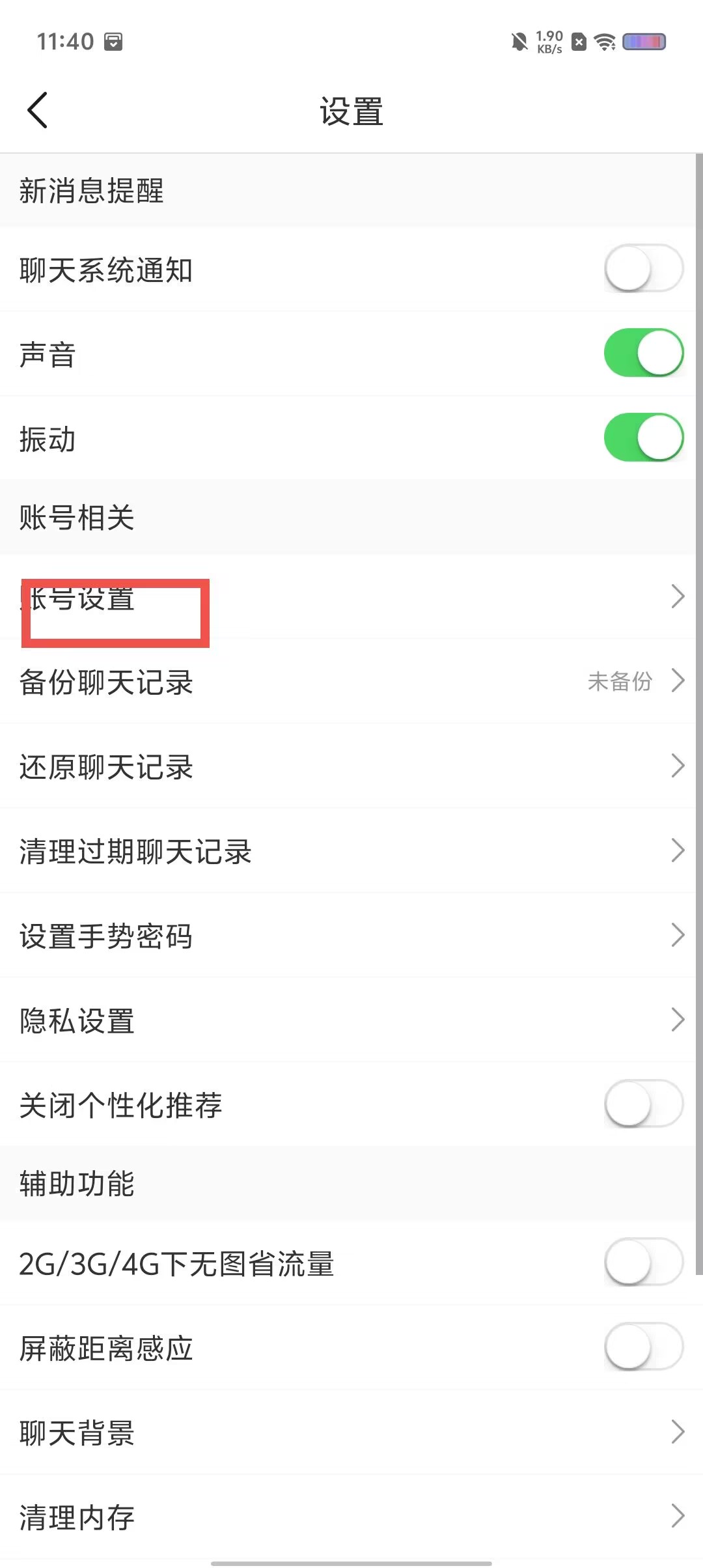Go back using the top-left arrow
The width and height of the screenshot is (703, 1568).
pos(37,110)
